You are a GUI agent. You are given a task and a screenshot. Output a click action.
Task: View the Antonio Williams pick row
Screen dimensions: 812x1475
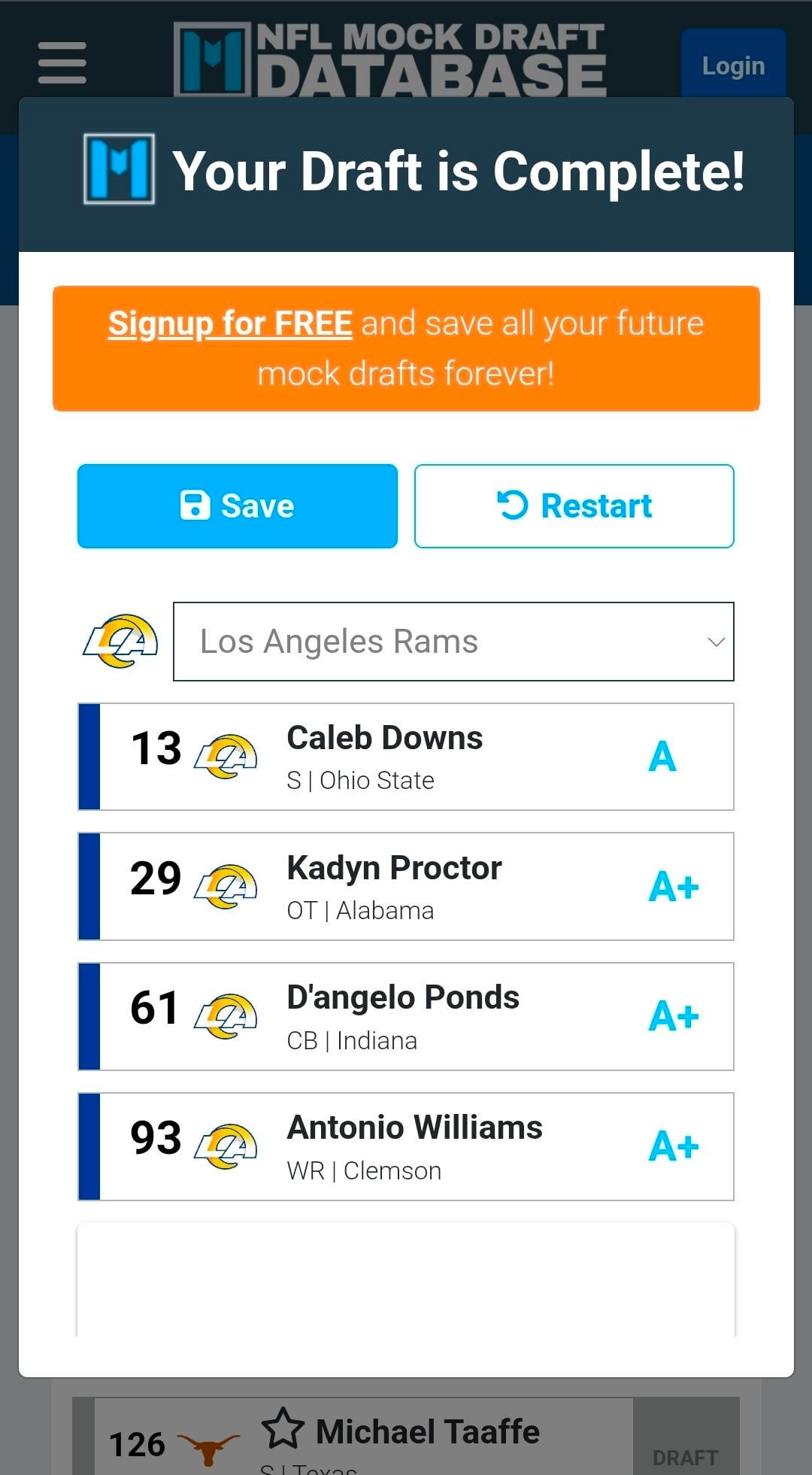[406, 1146]
